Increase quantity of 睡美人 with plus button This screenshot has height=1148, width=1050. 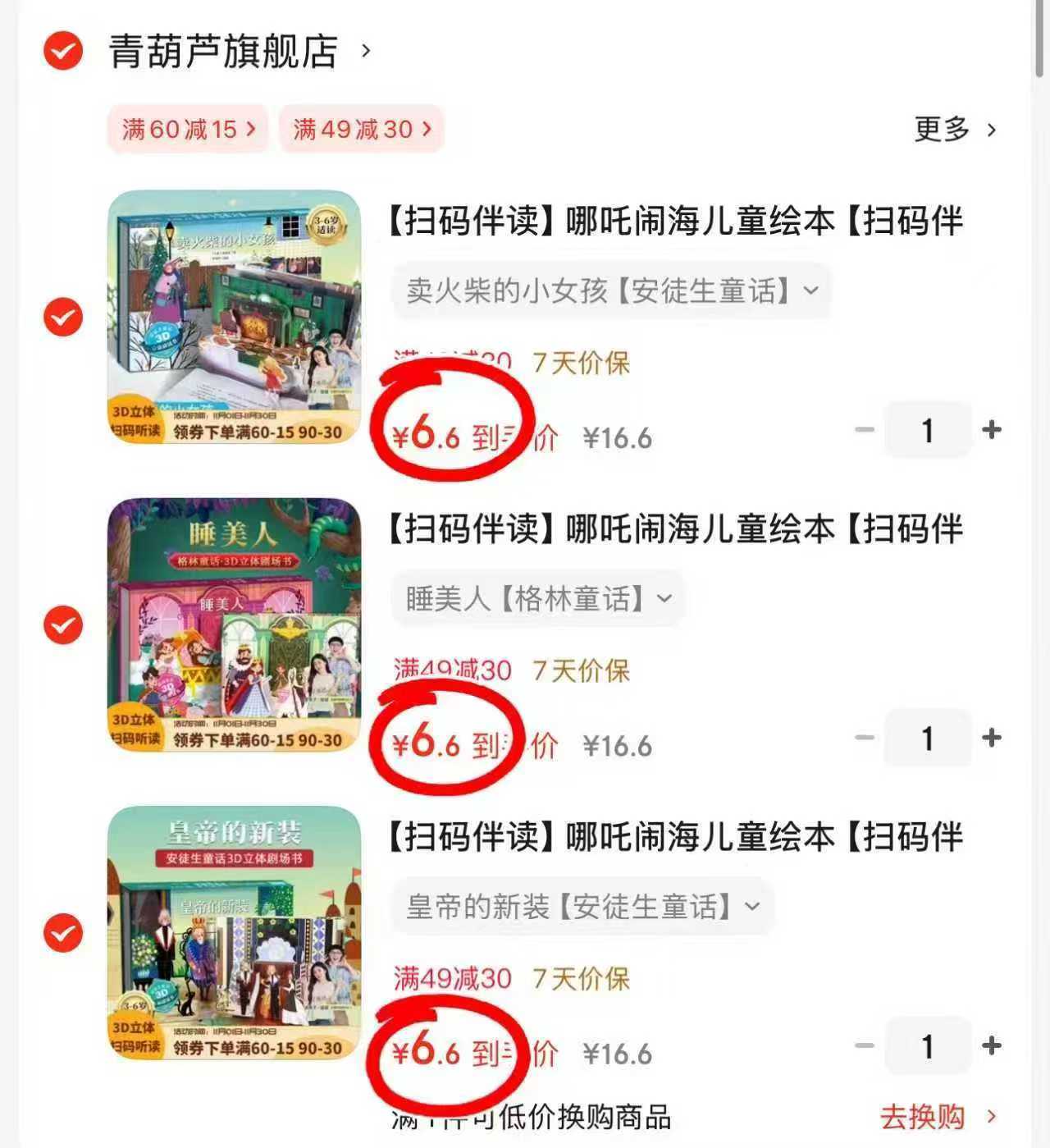[x=993, y=738]
